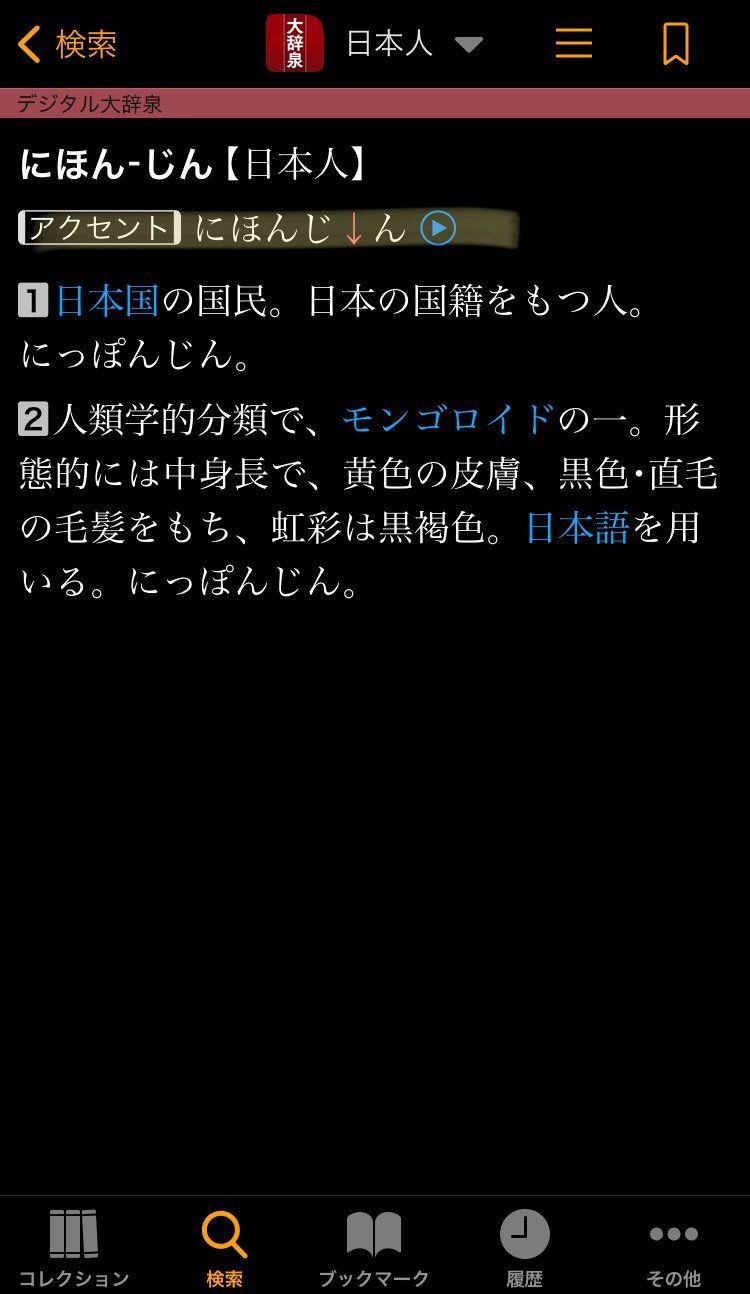Switch to the ブックマーク tab

tap(374, 1248)
